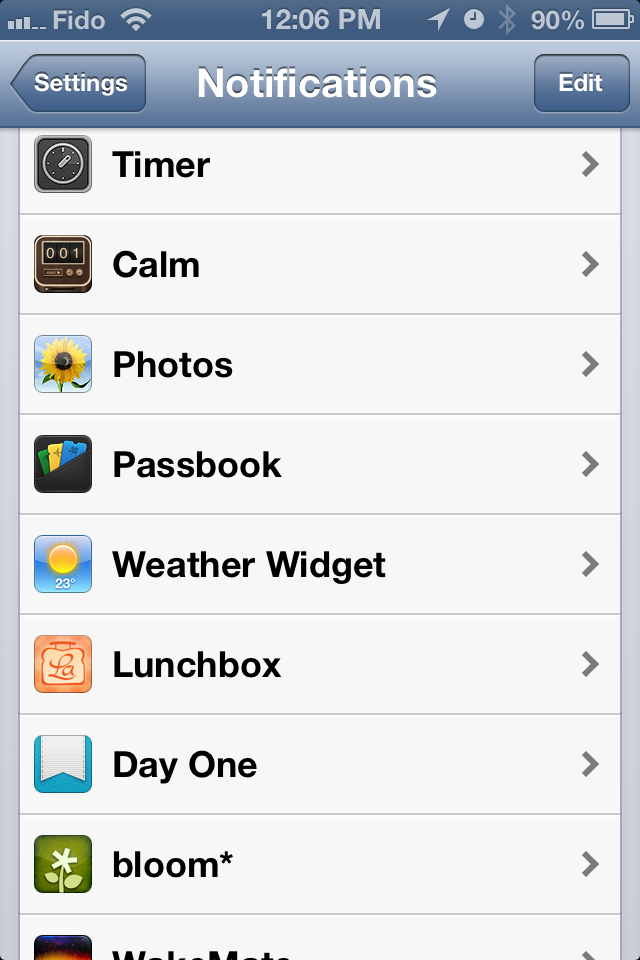
Task: Open Timer notification settings
Action: point(320,165)
